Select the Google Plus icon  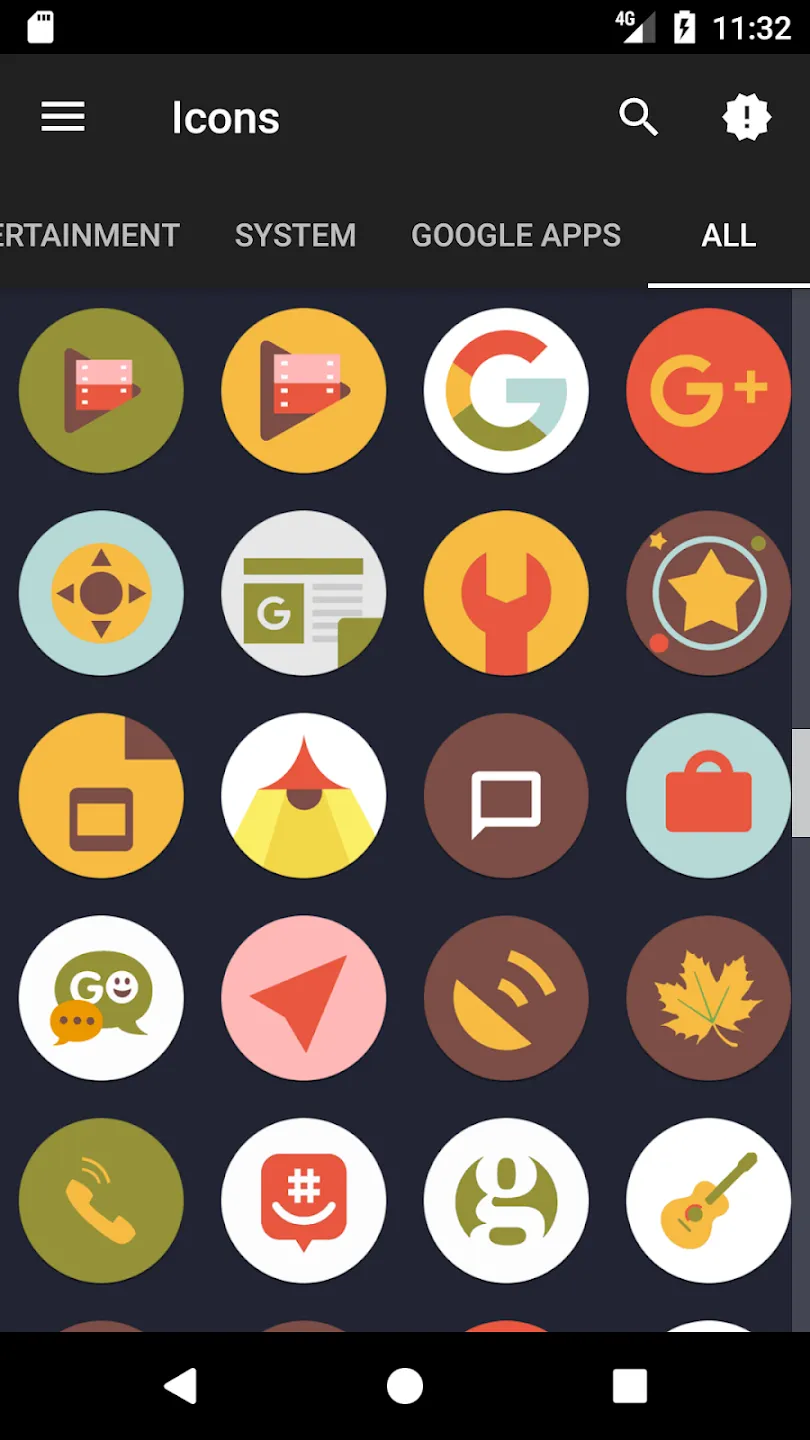click(708, 390)
